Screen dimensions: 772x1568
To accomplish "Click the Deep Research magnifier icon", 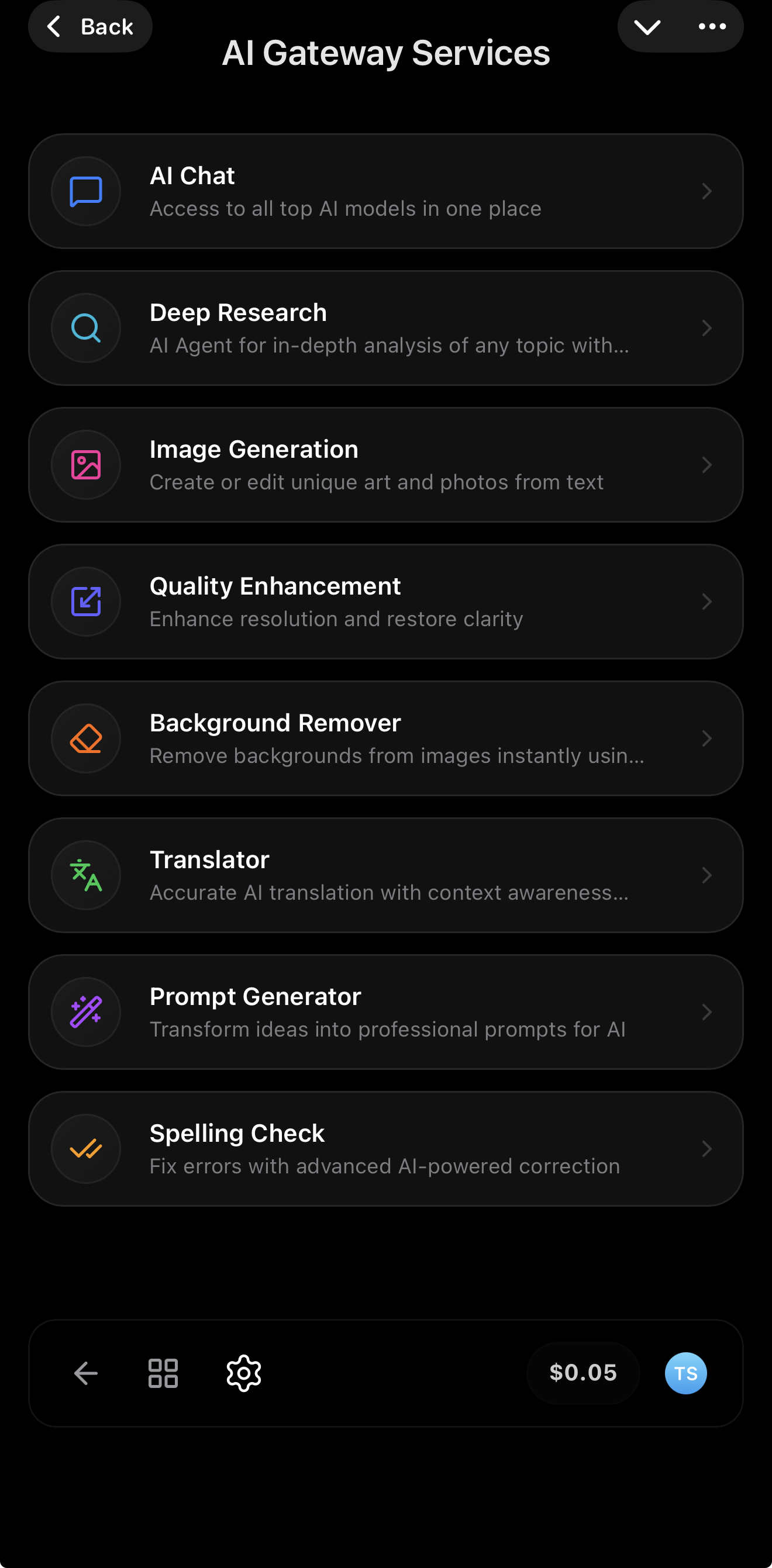I will tap(86, 327).
